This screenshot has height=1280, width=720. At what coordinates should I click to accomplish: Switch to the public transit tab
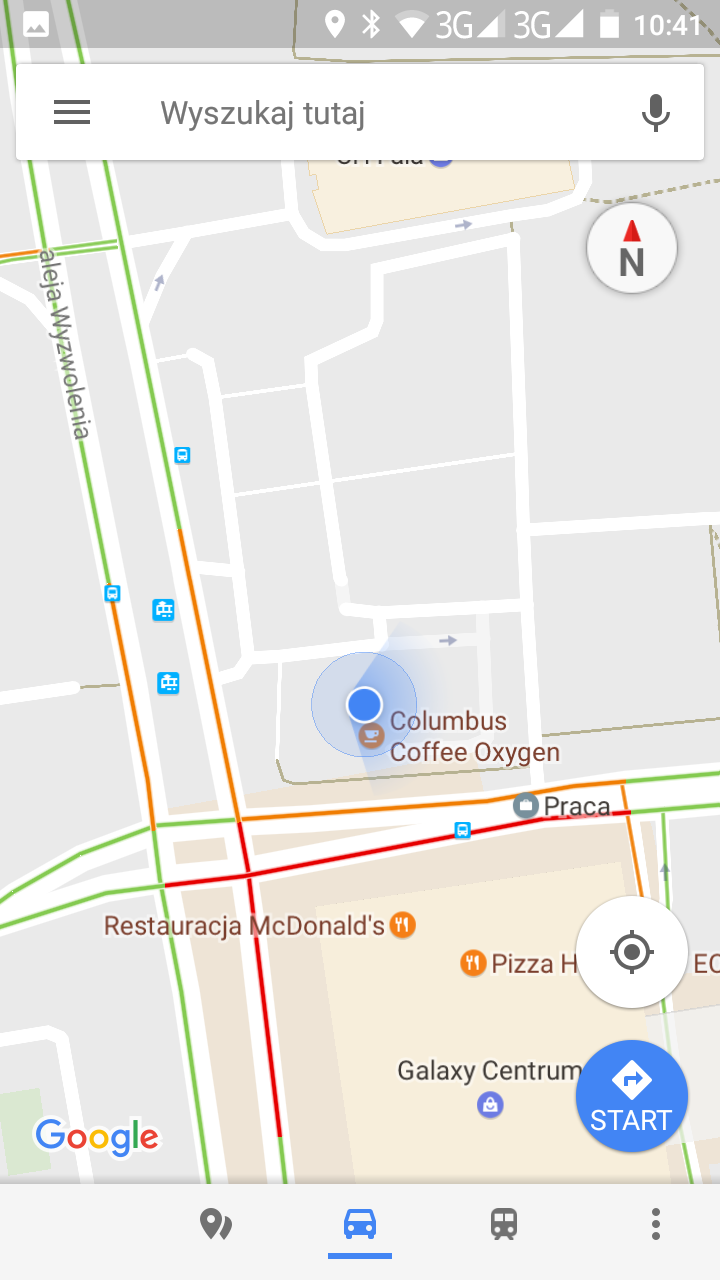504,1224
